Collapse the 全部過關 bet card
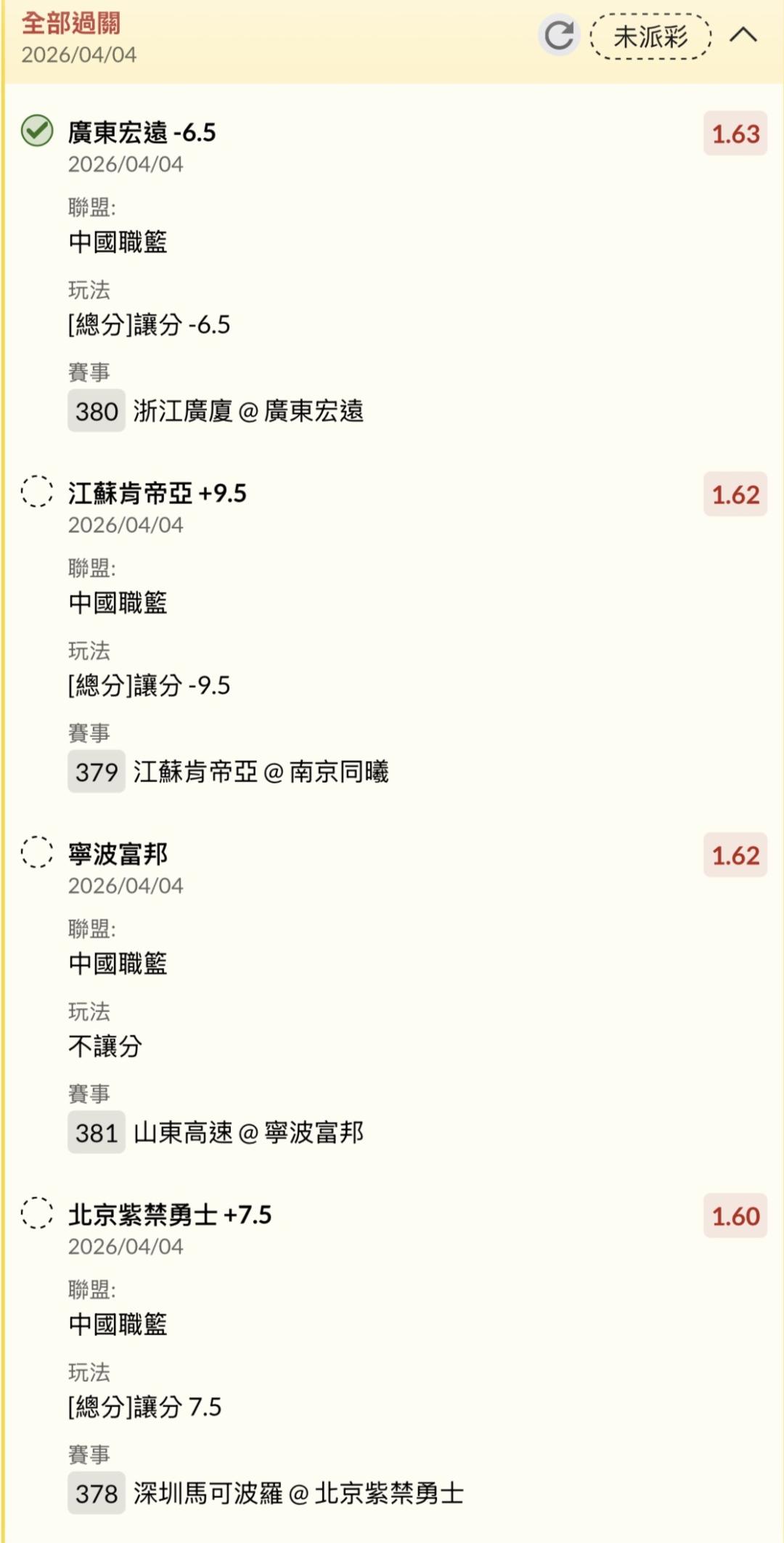Image resolution: width=784 pixels, height=1543 pixels. [x=743, y=35]
